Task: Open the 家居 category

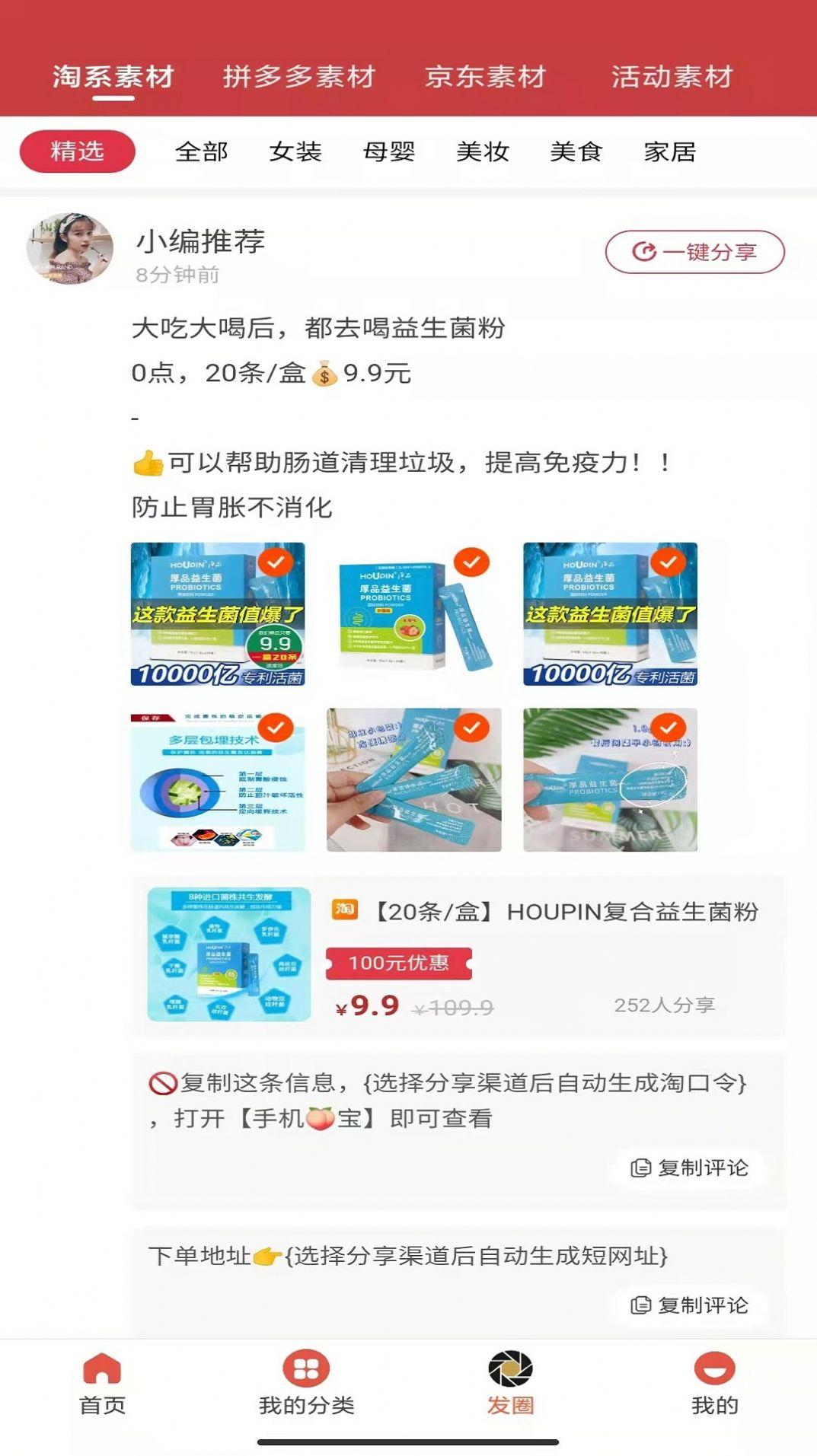Action: pos(670,151)
